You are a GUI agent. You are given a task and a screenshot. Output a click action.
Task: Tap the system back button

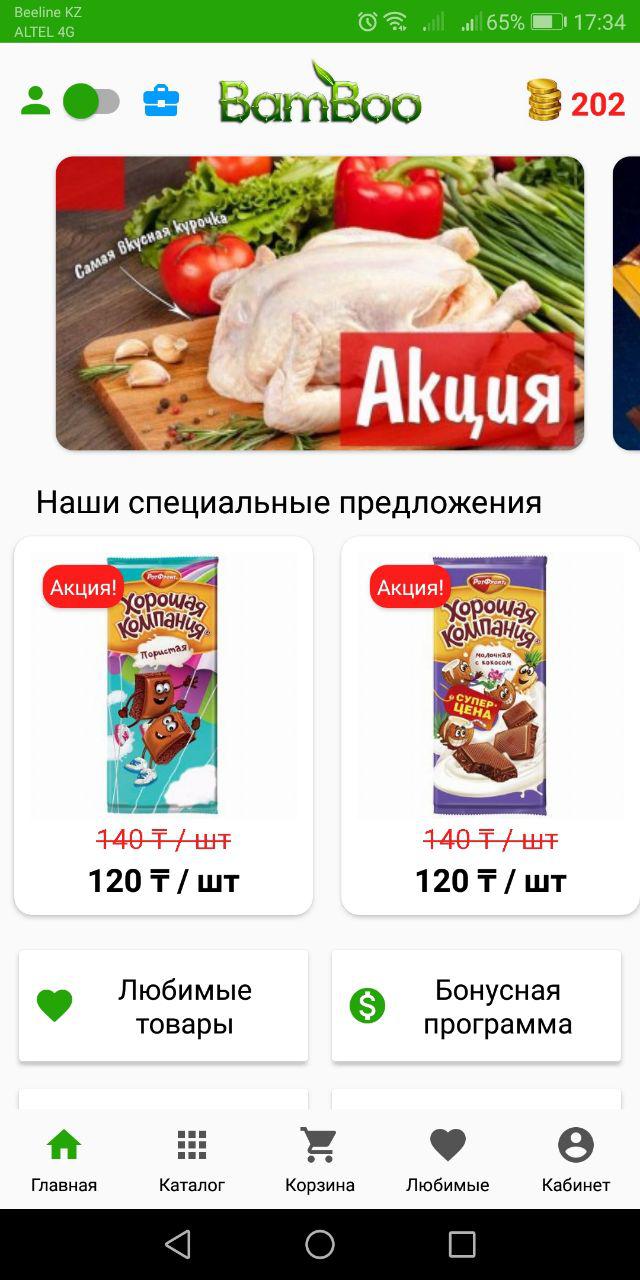click(x=178, y=1244)
